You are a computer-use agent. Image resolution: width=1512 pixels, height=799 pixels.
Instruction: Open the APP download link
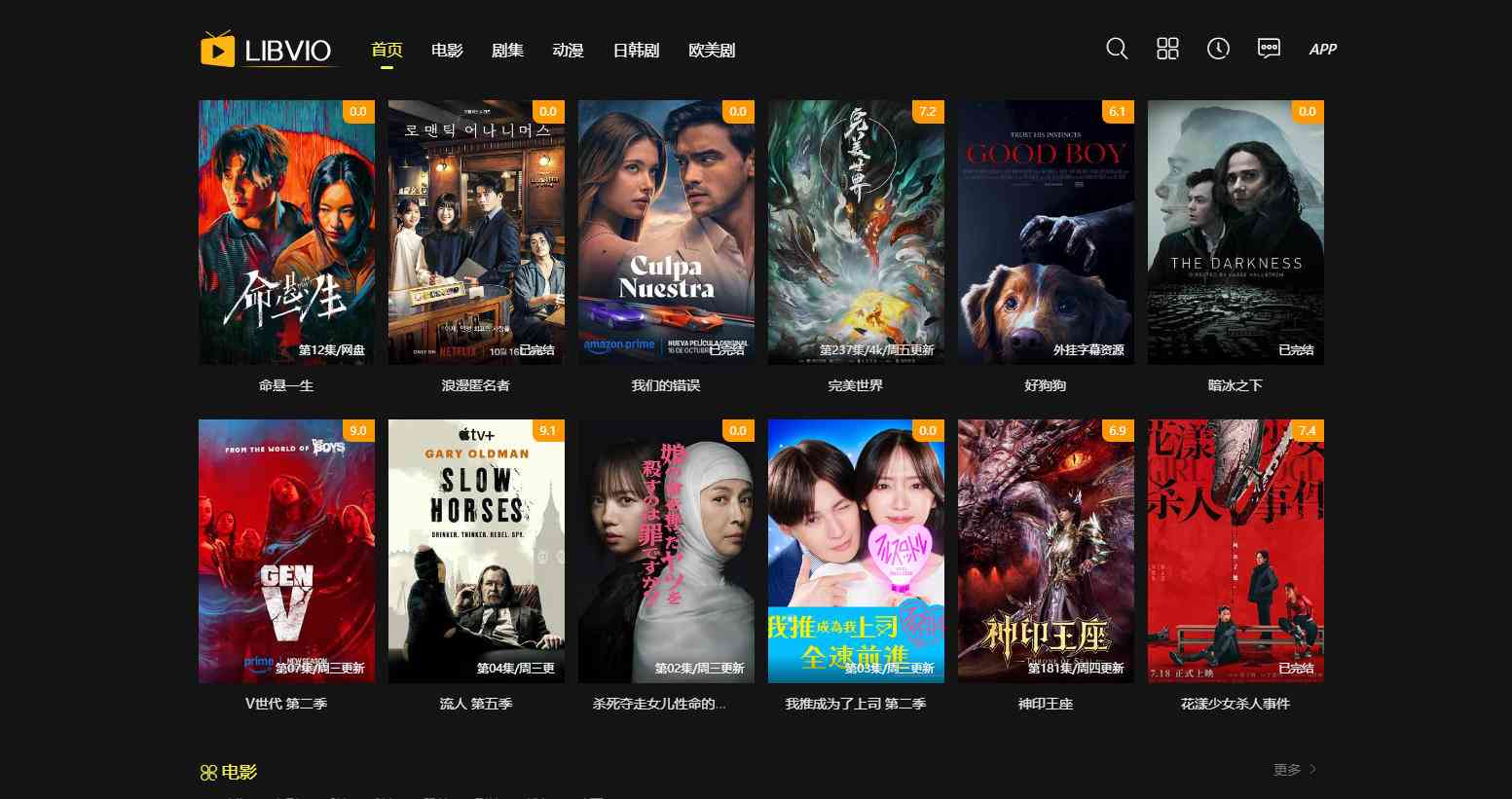(1322, 50)
